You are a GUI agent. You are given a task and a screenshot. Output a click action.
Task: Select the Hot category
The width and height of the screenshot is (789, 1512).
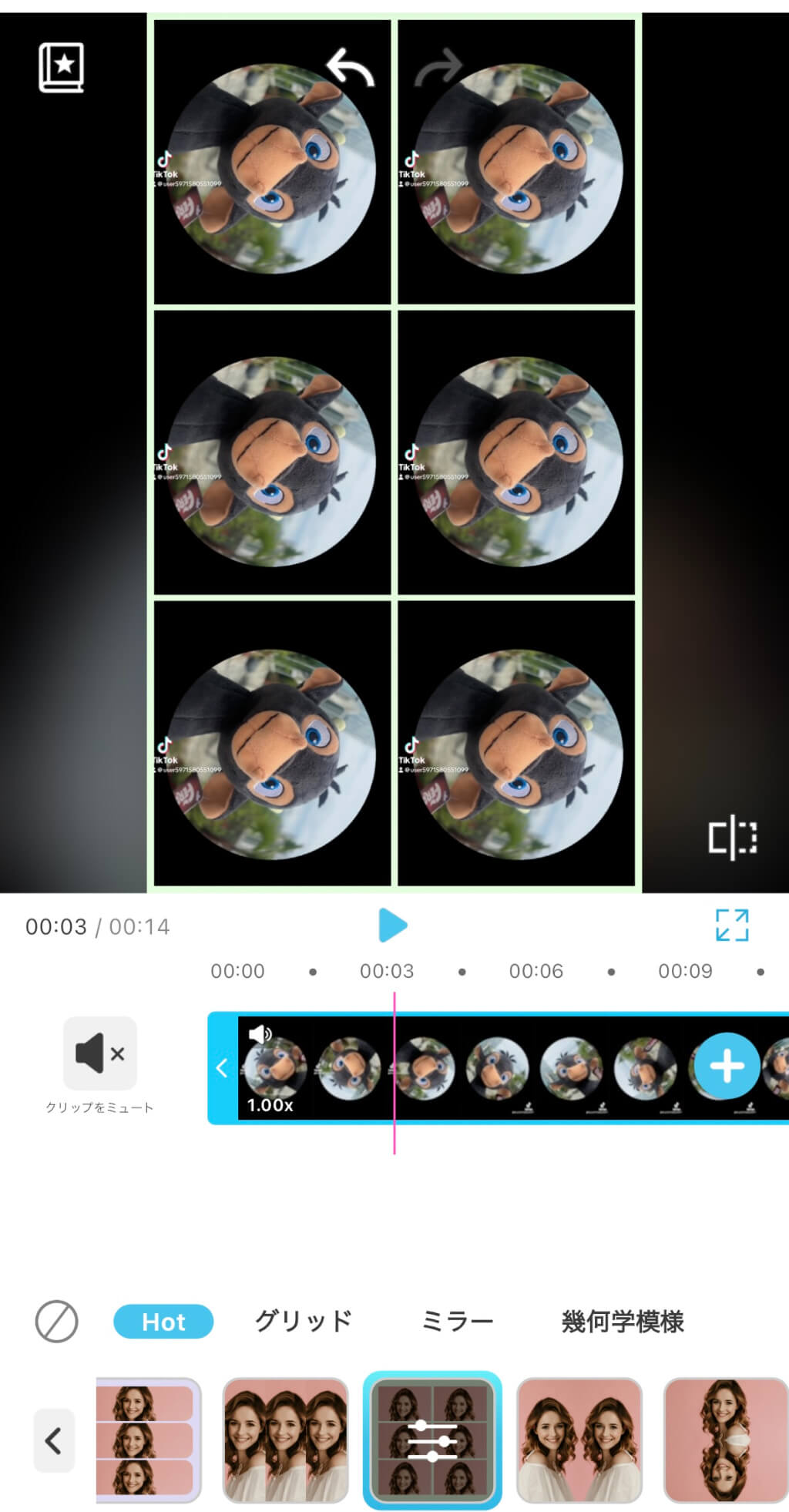tap(163, 1322)
